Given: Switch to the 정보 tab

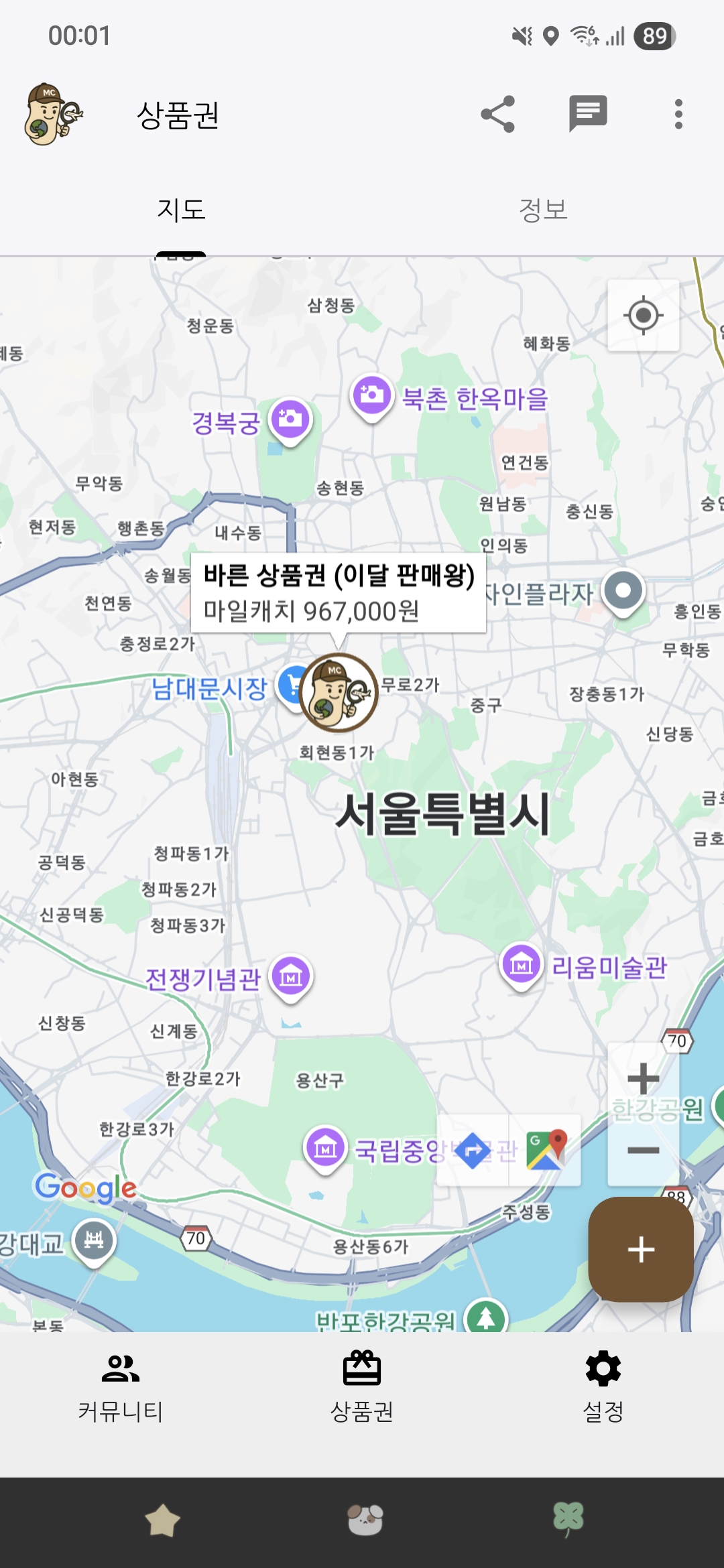Looking at the screenshot, I should (543, 210).
